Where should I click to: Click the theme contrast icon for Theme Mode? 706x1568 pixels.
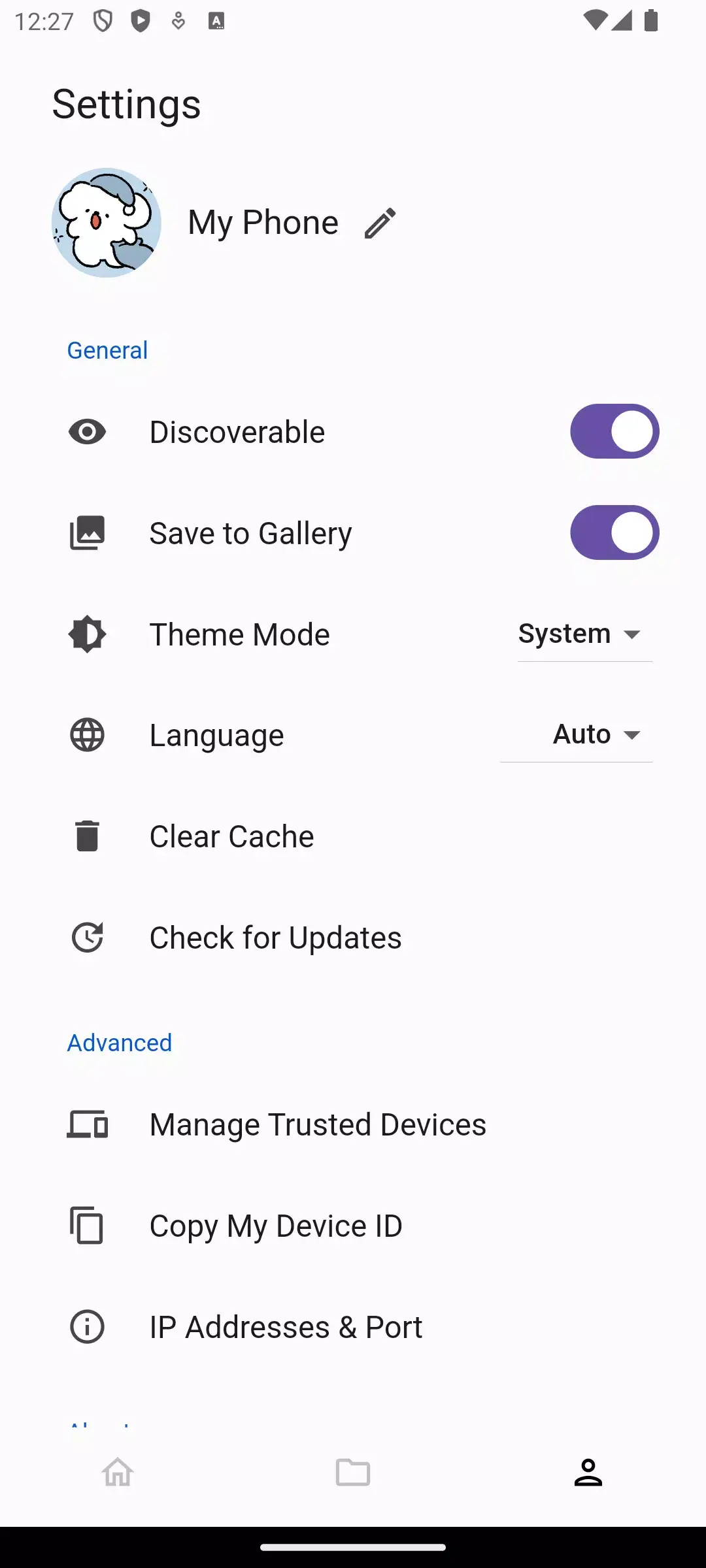pyautogui.click(x=88, y=634)
